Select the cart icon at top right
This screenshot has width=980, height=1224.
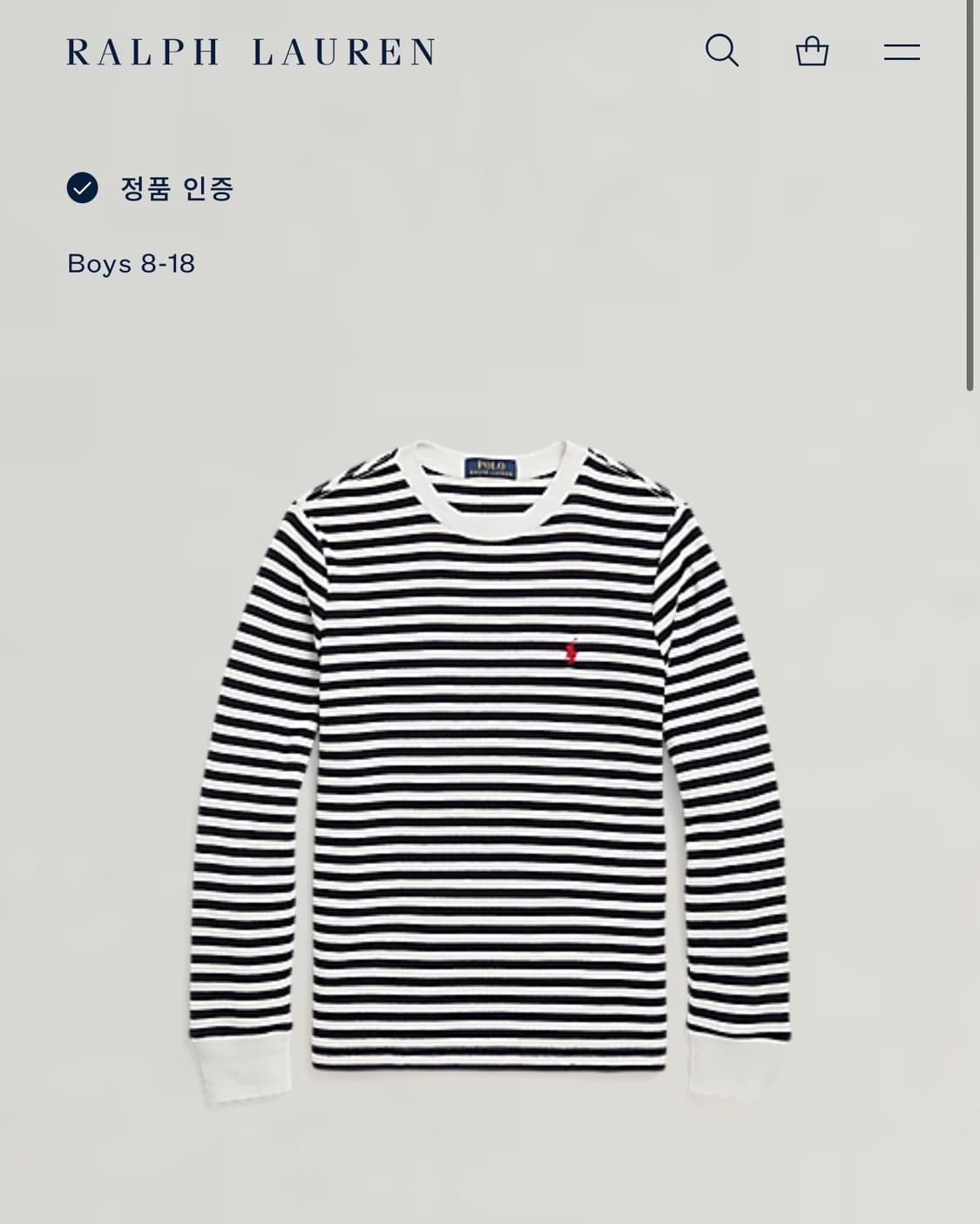click(x=812, y=52)
